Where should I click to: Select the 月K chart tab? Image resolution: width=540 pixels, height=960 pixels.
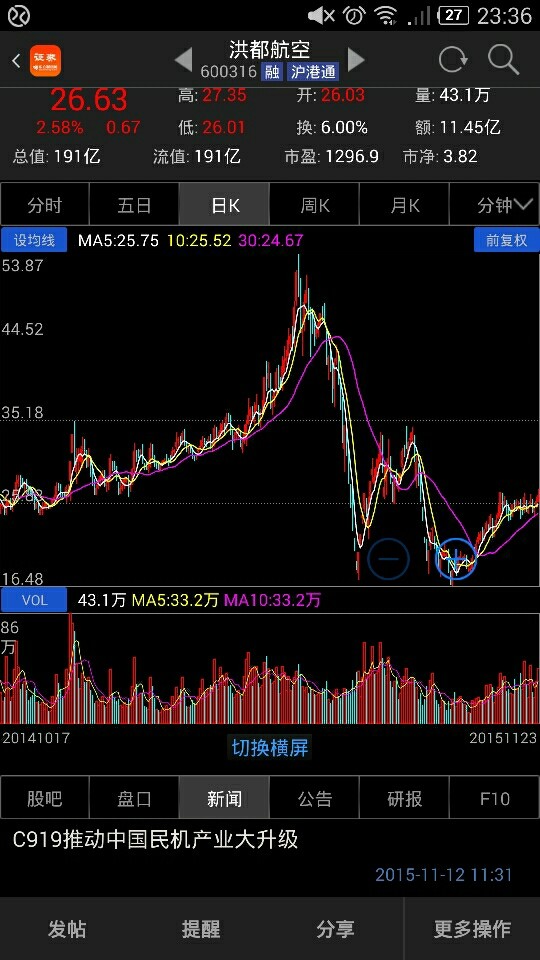[405, 204]
